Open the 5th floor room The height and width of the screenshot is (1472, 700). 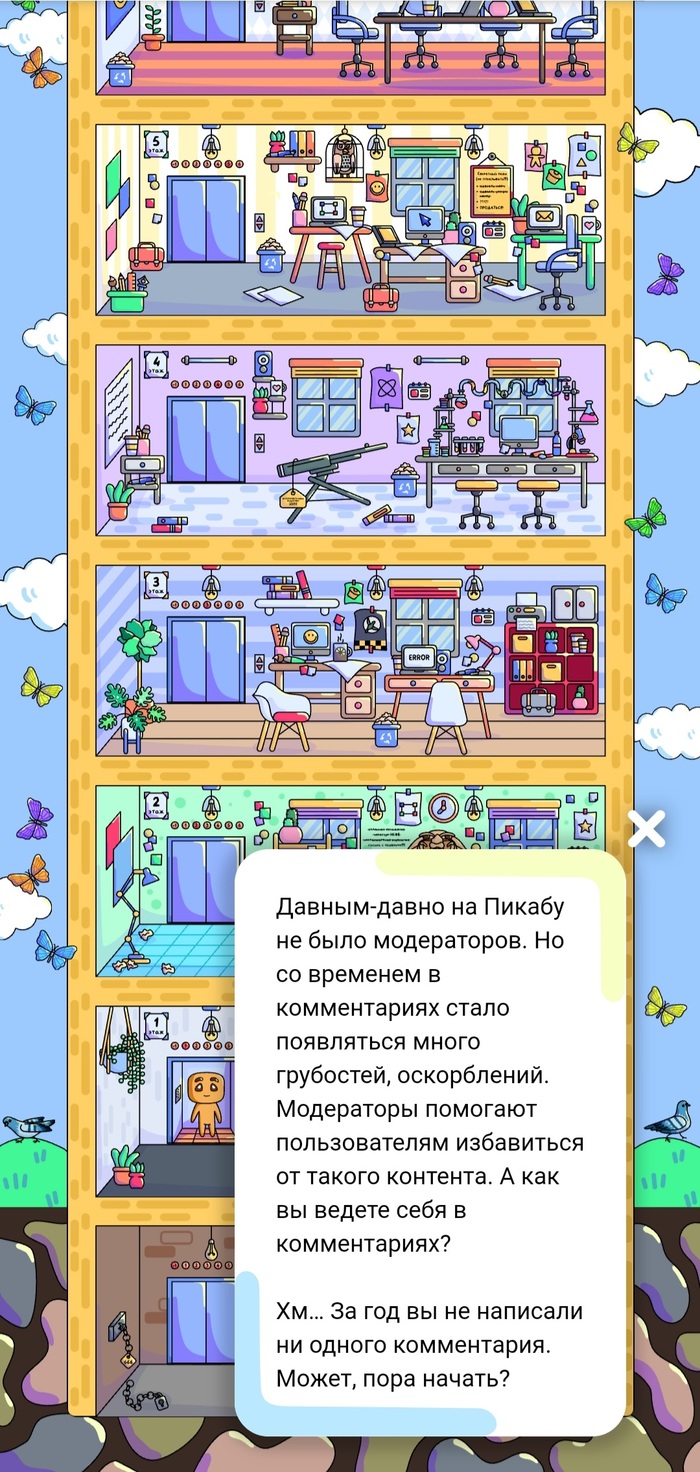click(350, 220)
